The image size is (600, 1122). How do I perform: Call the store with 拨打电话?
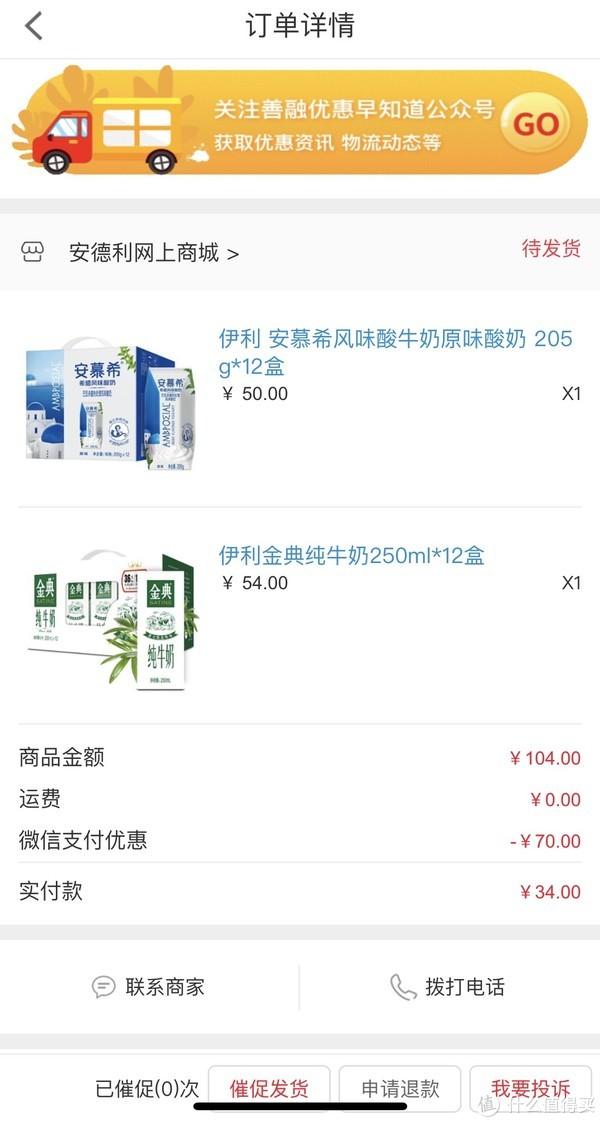[447, 987]
